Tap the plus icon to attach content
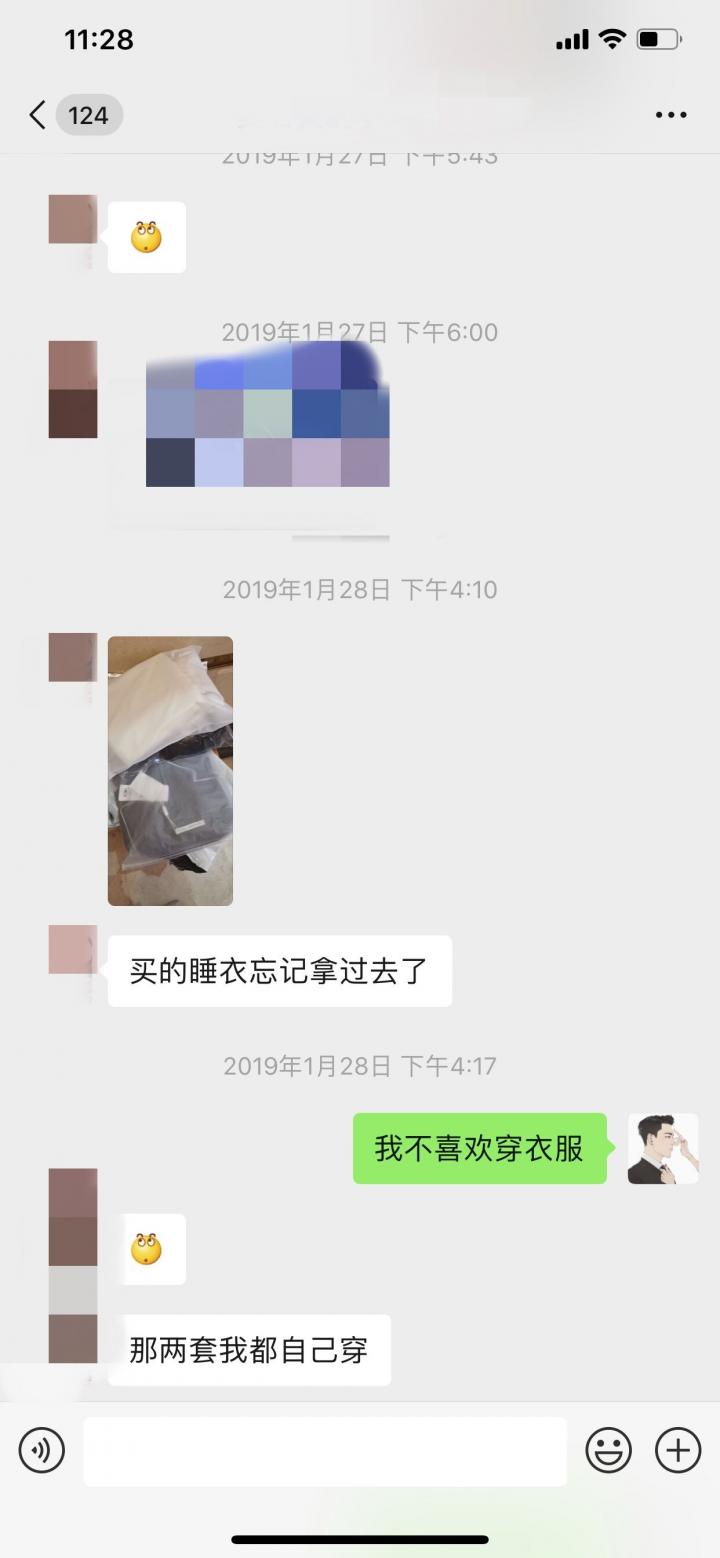This screenshot has height=1558, width=720. (677, 1449)
